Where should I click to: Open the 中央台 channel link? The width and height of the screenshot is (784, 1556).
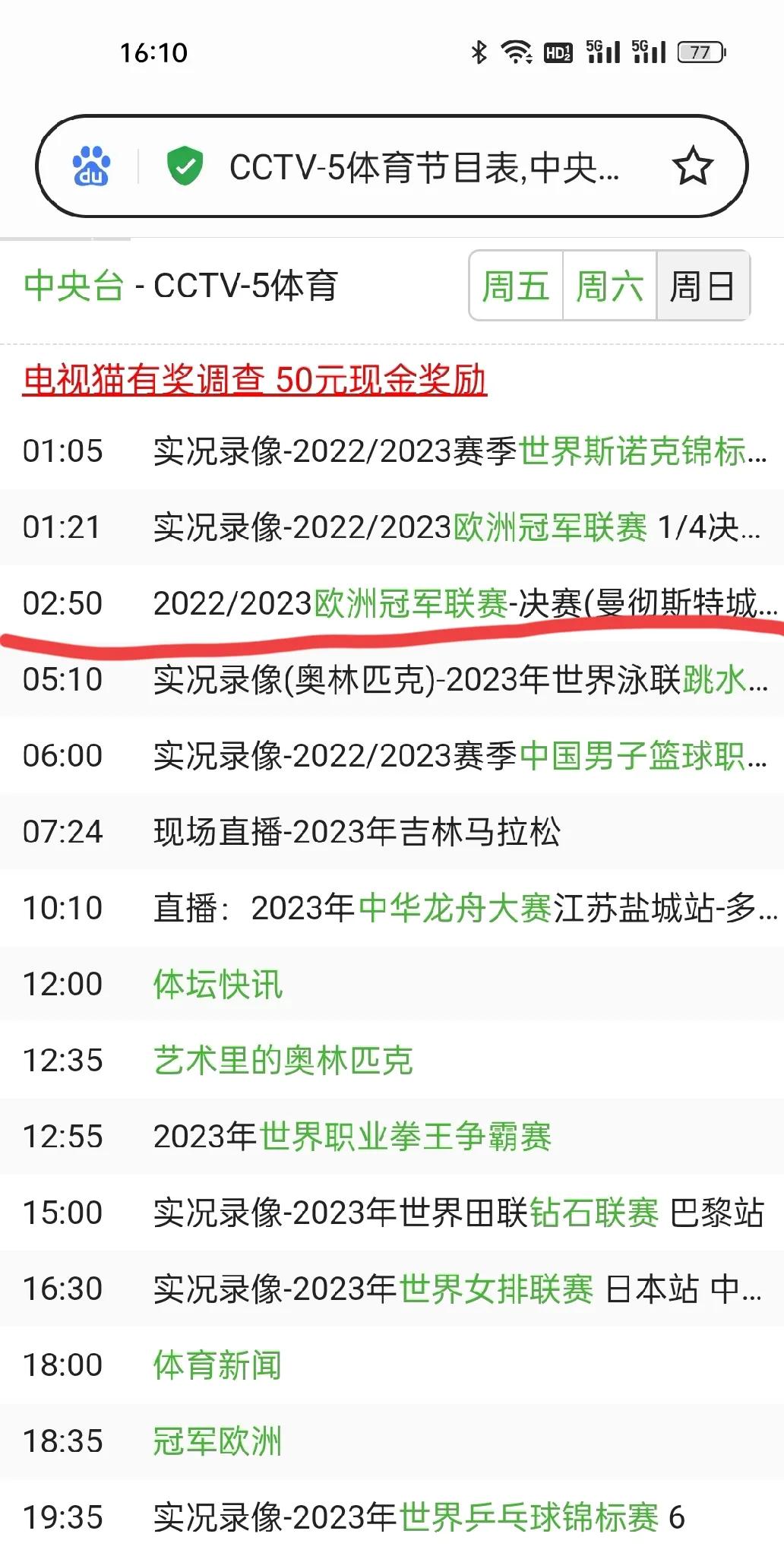74,286
